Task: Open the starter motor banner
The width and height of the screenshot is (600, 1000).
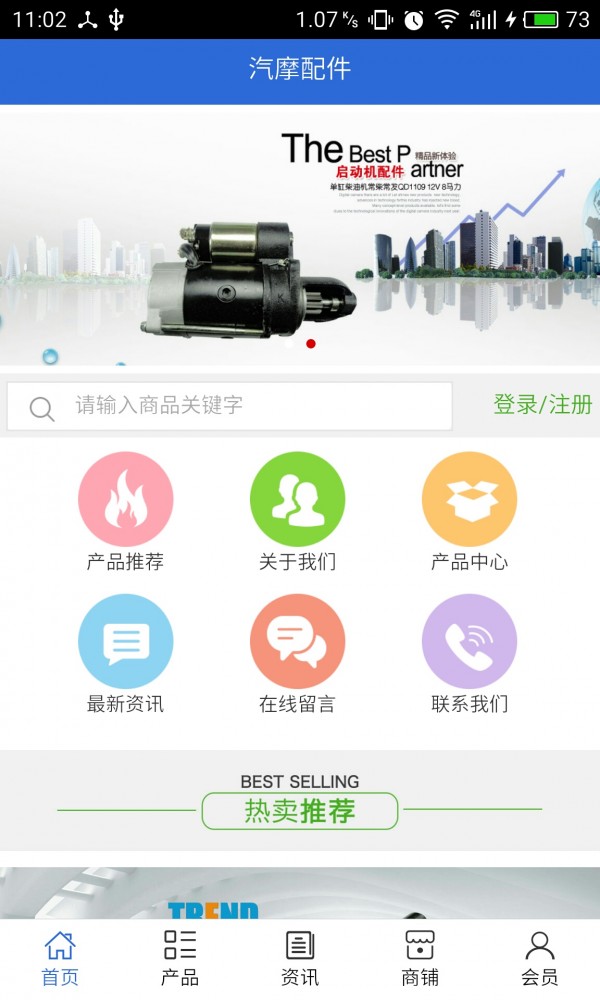Action: click(300, 235)
